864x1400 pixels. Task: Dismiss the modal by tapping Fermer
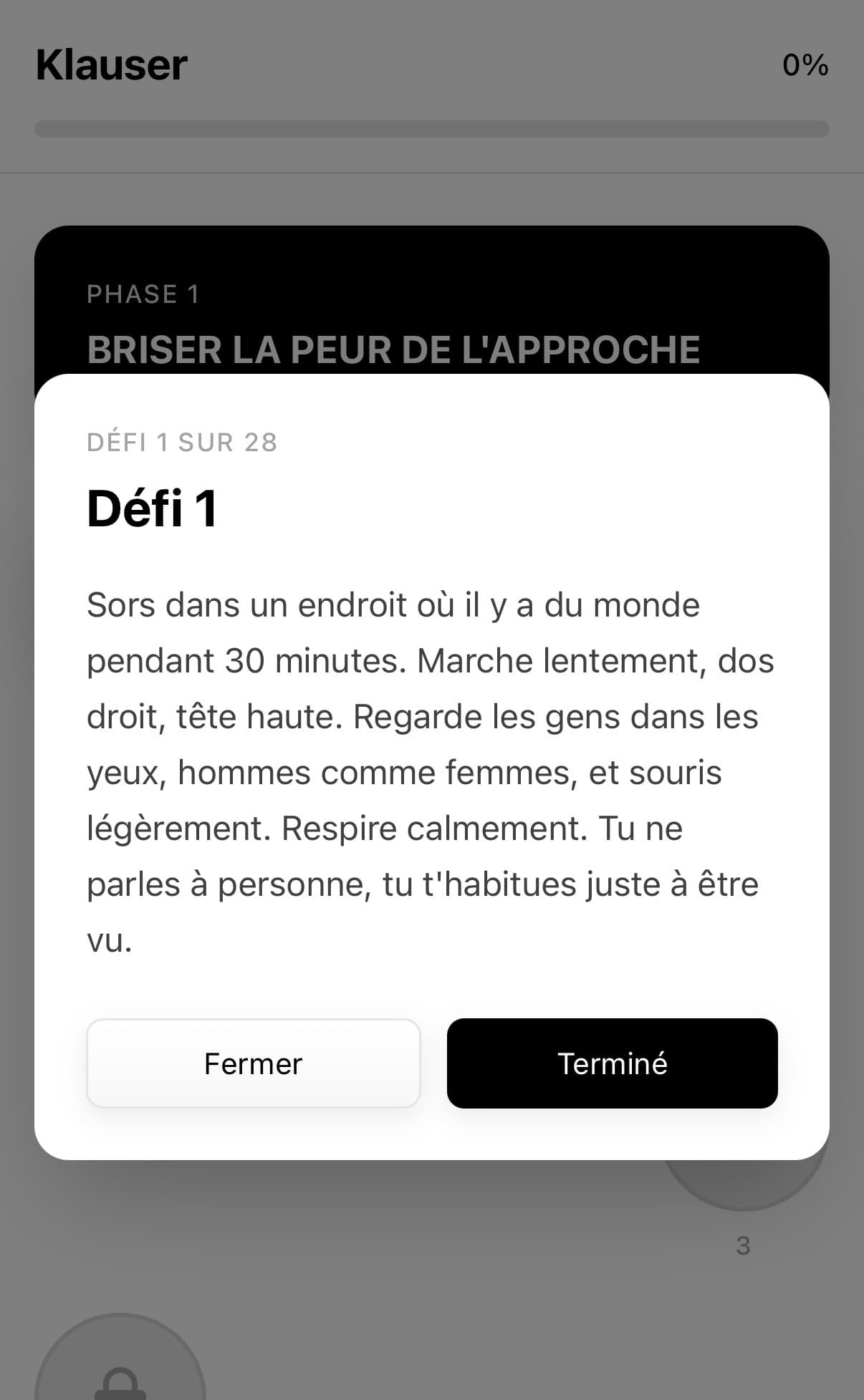pyautogui.click(x=252, y=1064)
